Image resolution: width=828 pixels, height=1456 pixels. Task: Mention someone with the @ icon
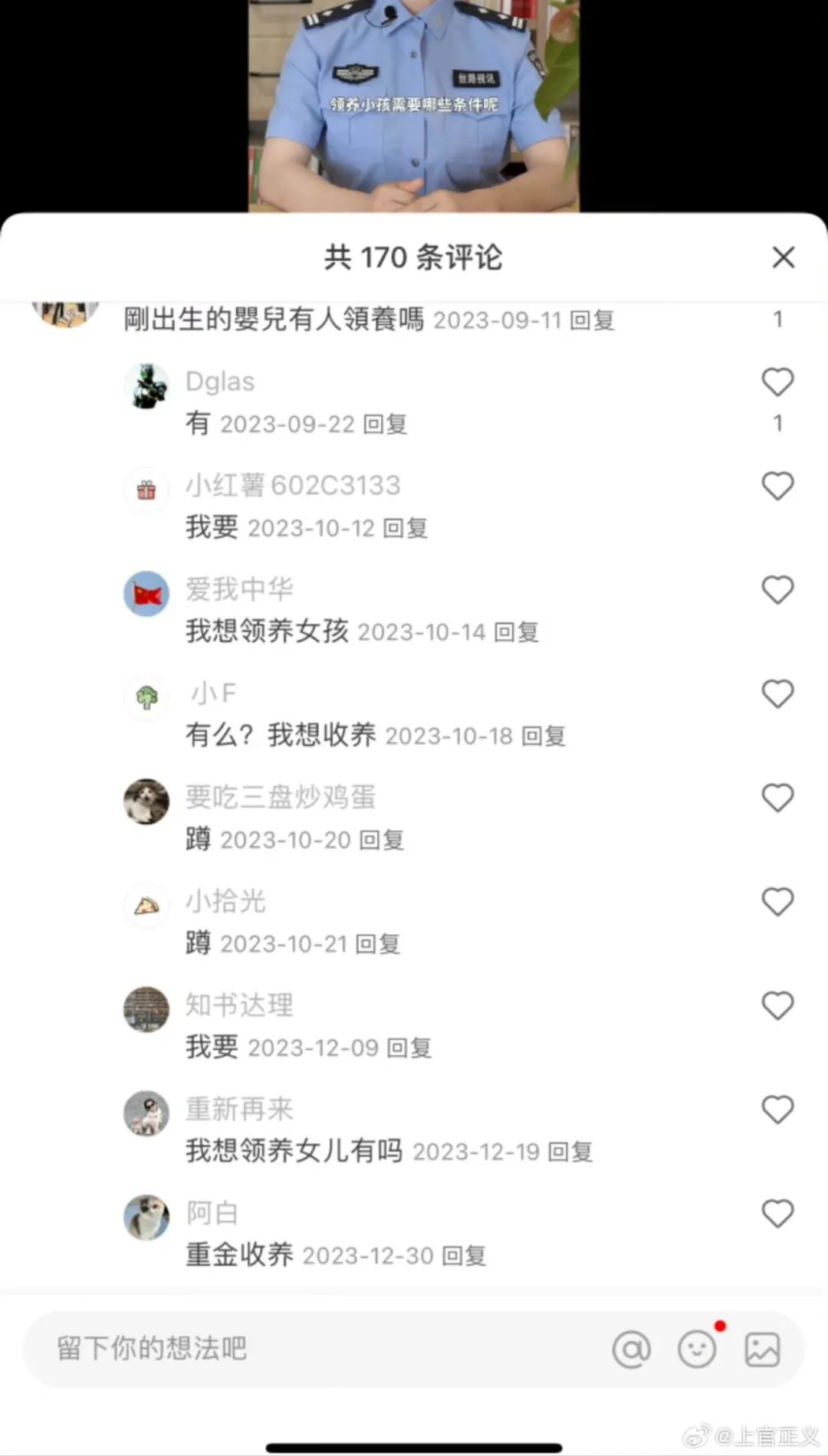tap(631, 1349)
